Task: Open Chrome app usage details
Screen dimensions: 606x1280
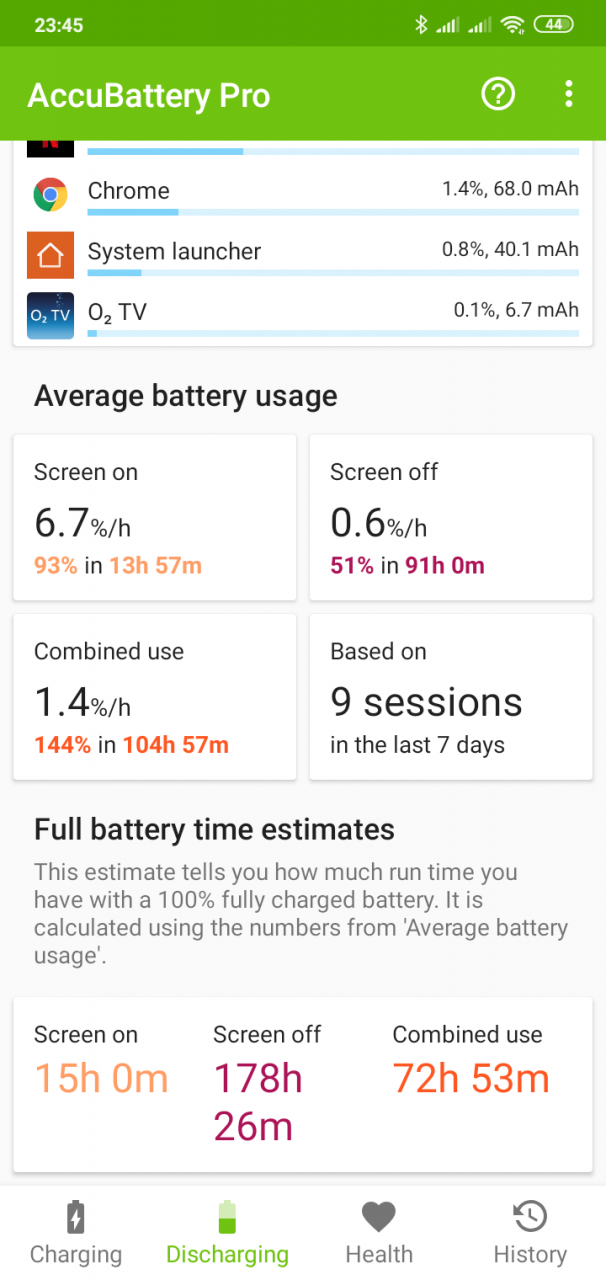Action: 303,195
